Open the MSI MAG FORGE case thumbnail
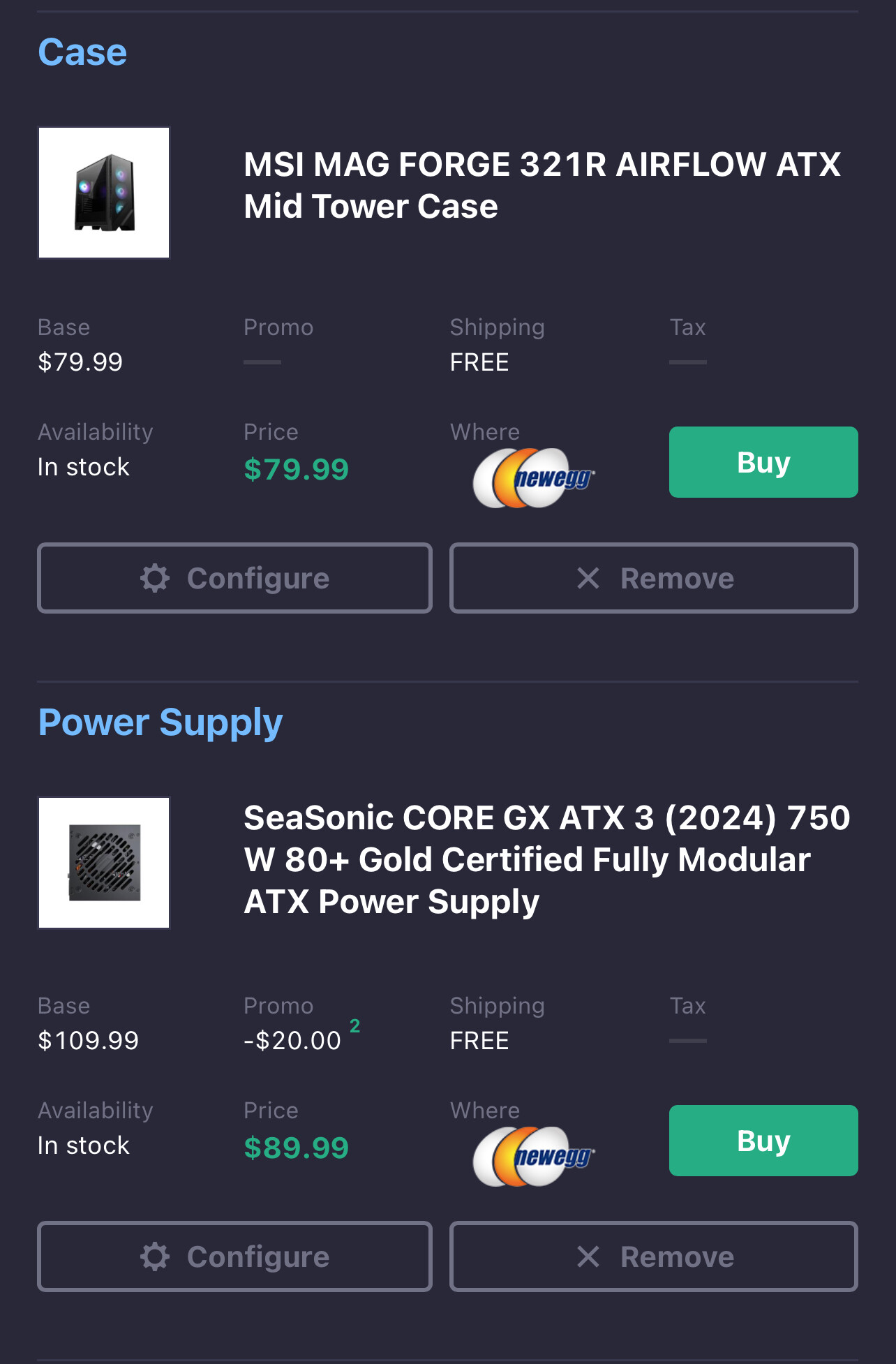This screenshot has width=896, height=1364. click(104, 193)
